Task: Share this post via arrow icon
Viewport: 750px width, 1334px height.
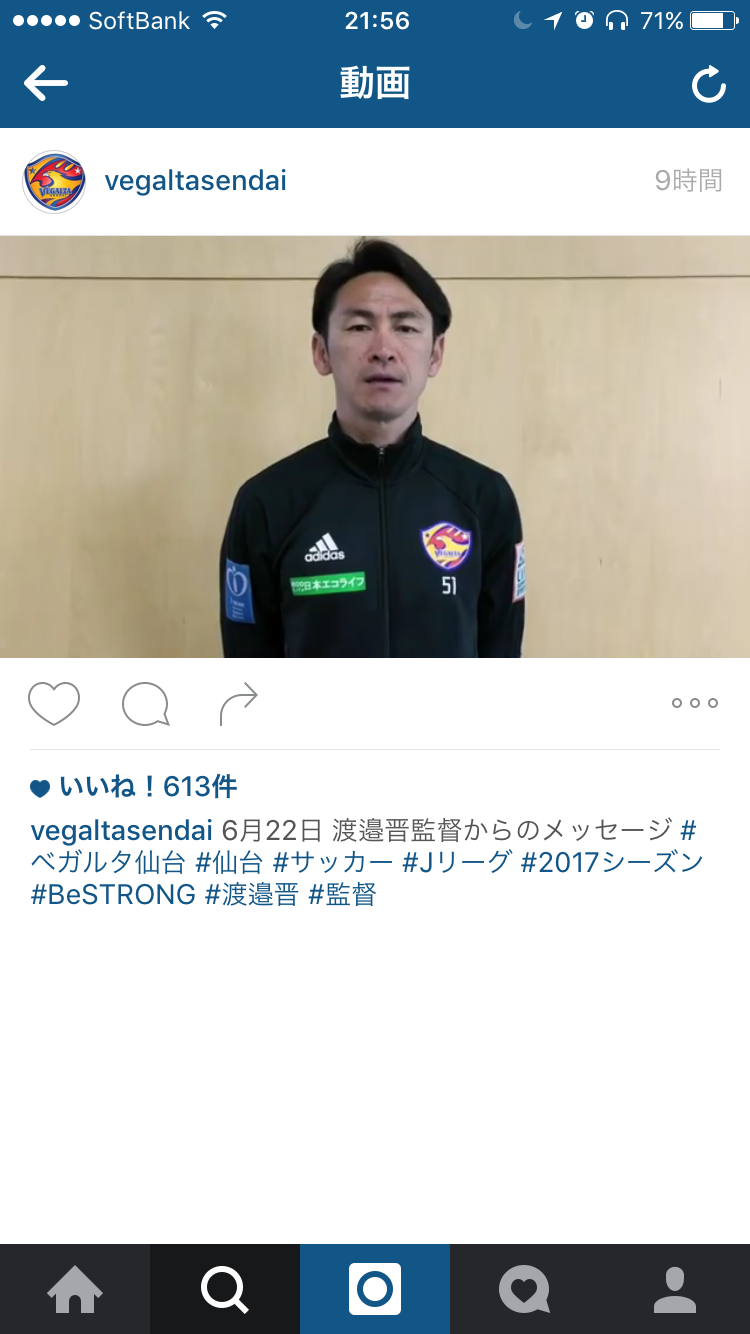Action: tap(238, 704)
